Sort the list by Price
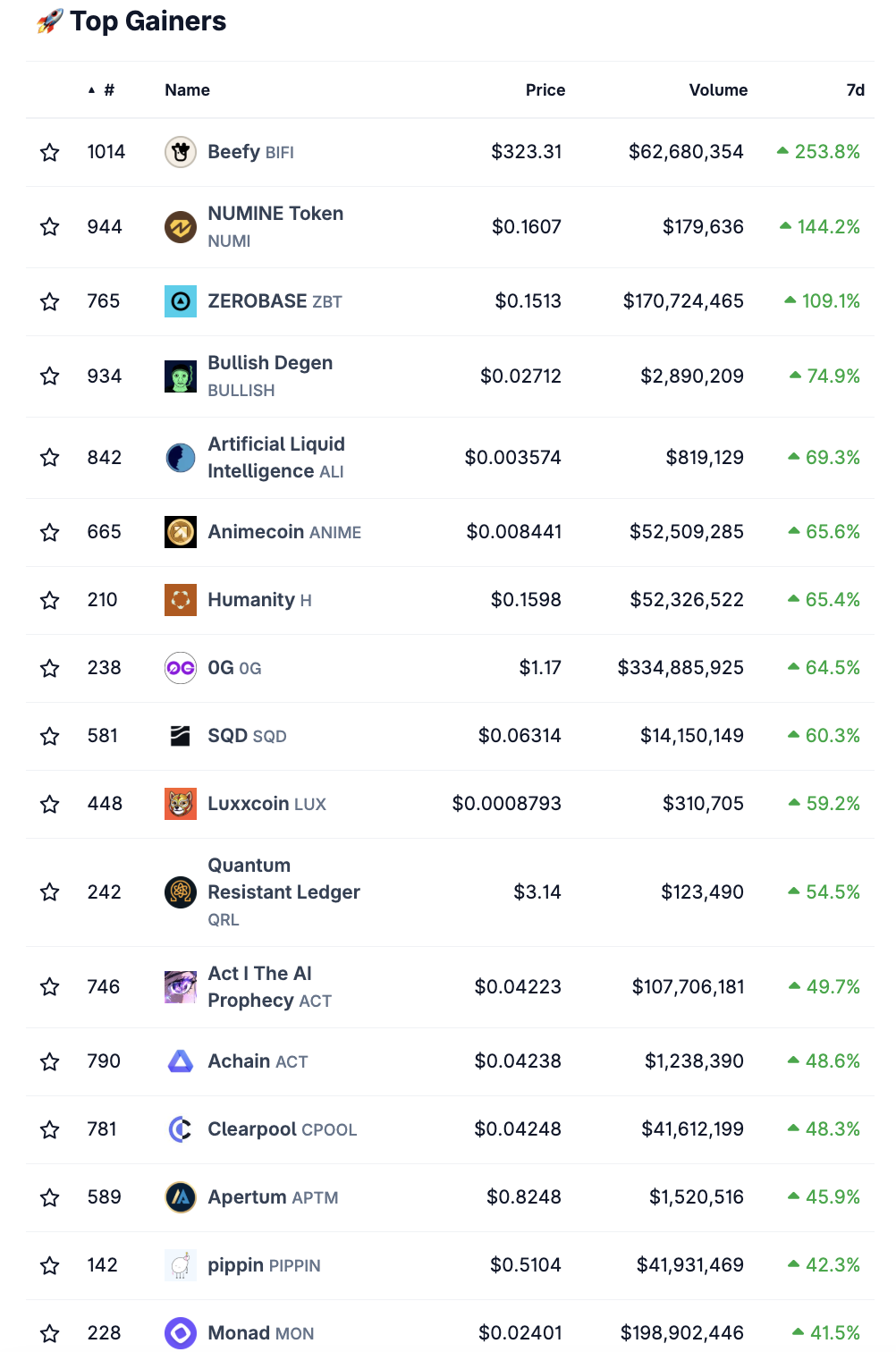Screen dimensions: 896x1352 pyautogui.click(x=545, y=90)
